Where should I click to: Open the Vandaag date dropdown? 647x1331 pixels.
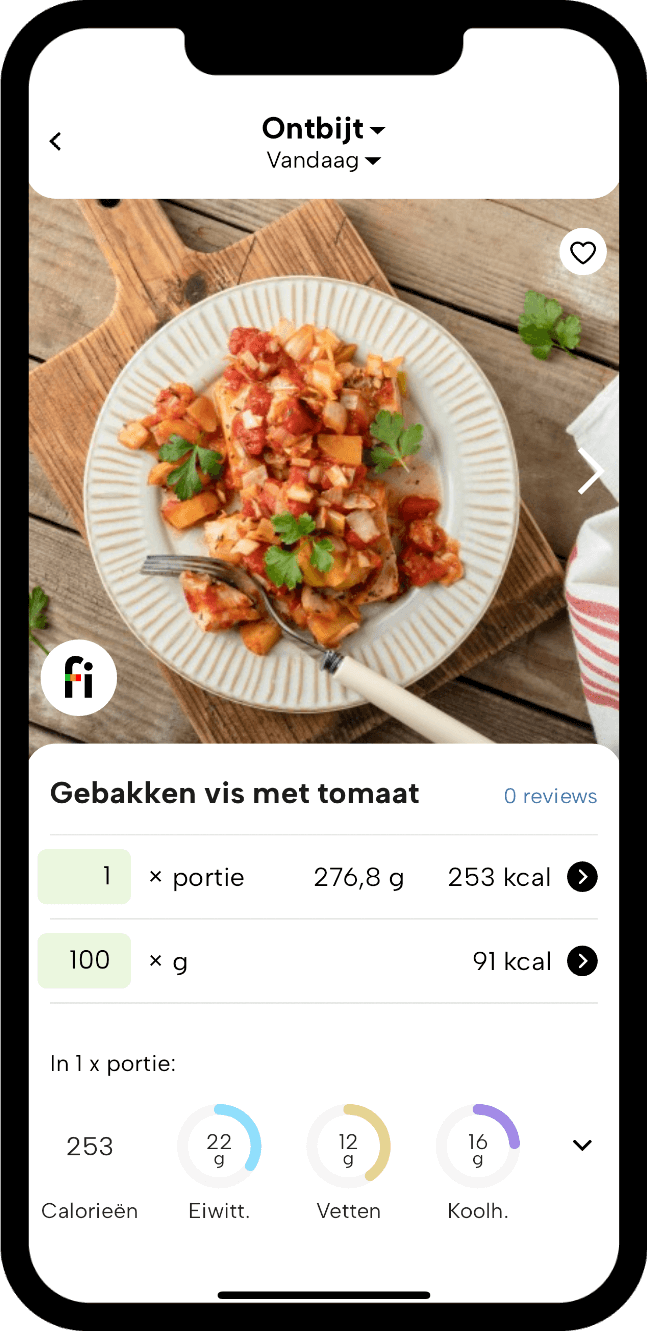point(323,161)
